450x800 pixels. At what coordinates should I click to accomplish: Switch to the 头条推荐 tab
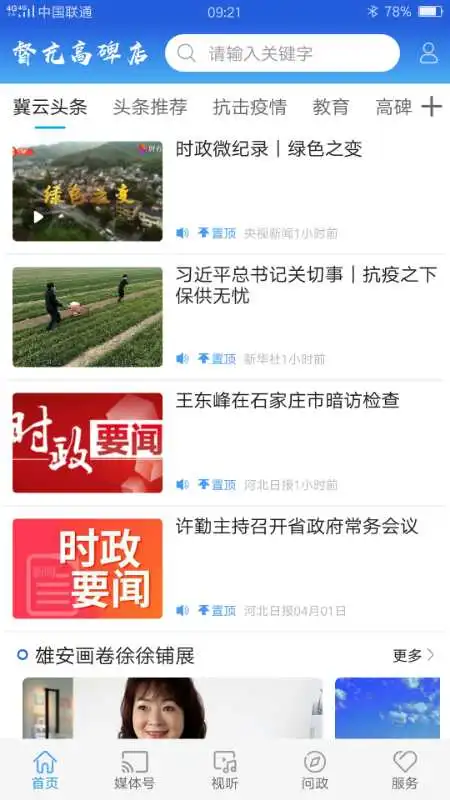click(x=150, y=107)
